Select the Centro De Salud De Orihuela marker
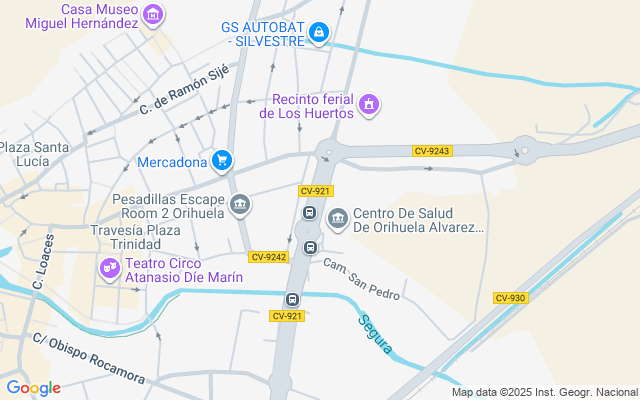The image size is (640, 400). point(337,217)
